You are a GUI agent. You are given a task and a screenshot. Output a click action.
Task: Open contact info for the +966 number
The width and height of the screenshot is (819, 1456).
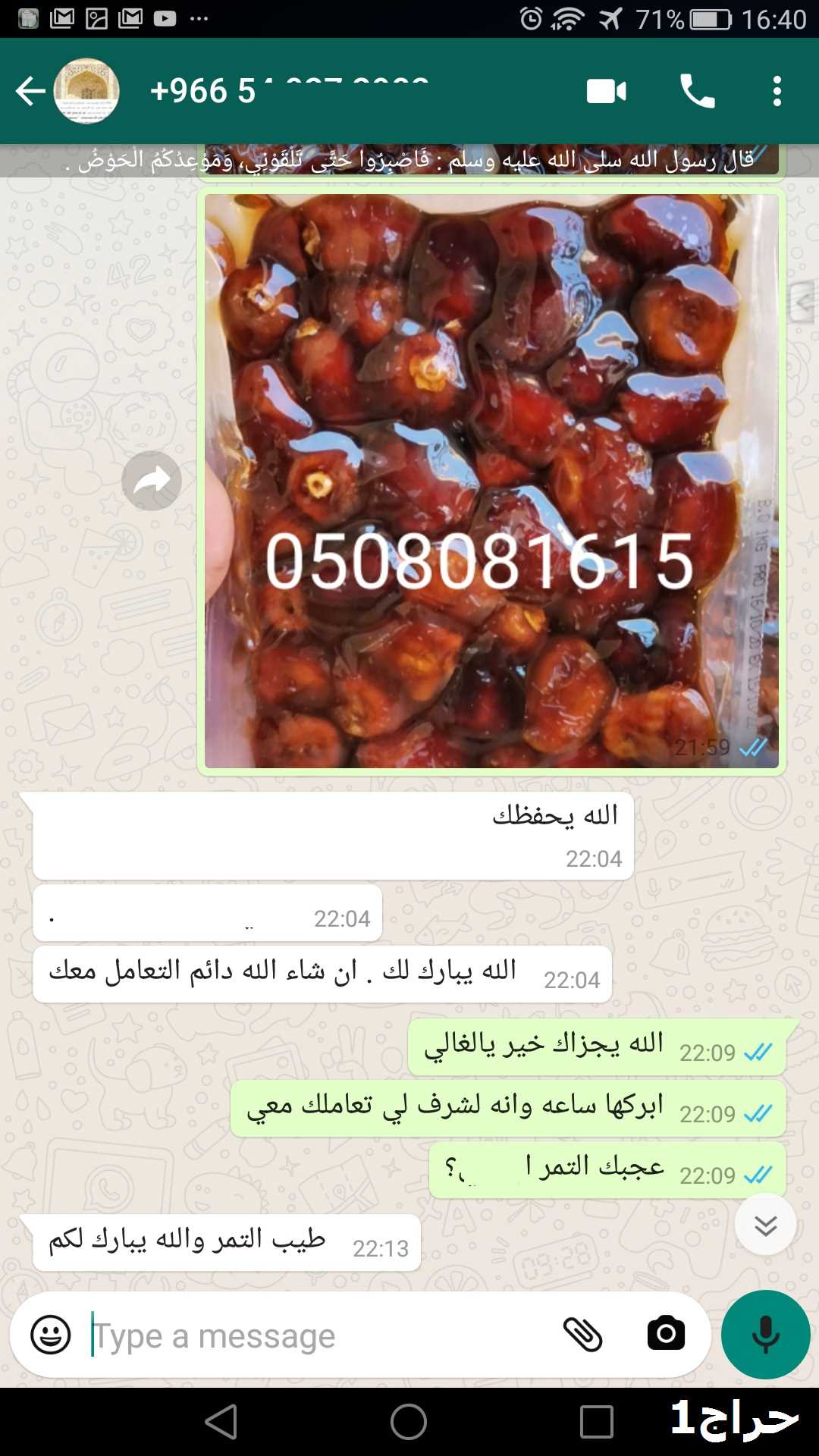tap(290, 91)
